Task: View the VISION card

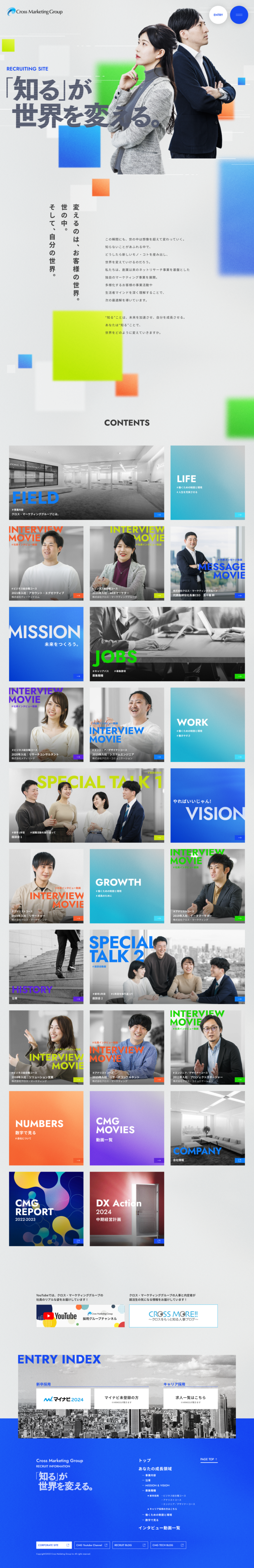Action: (x=207, y=805)
